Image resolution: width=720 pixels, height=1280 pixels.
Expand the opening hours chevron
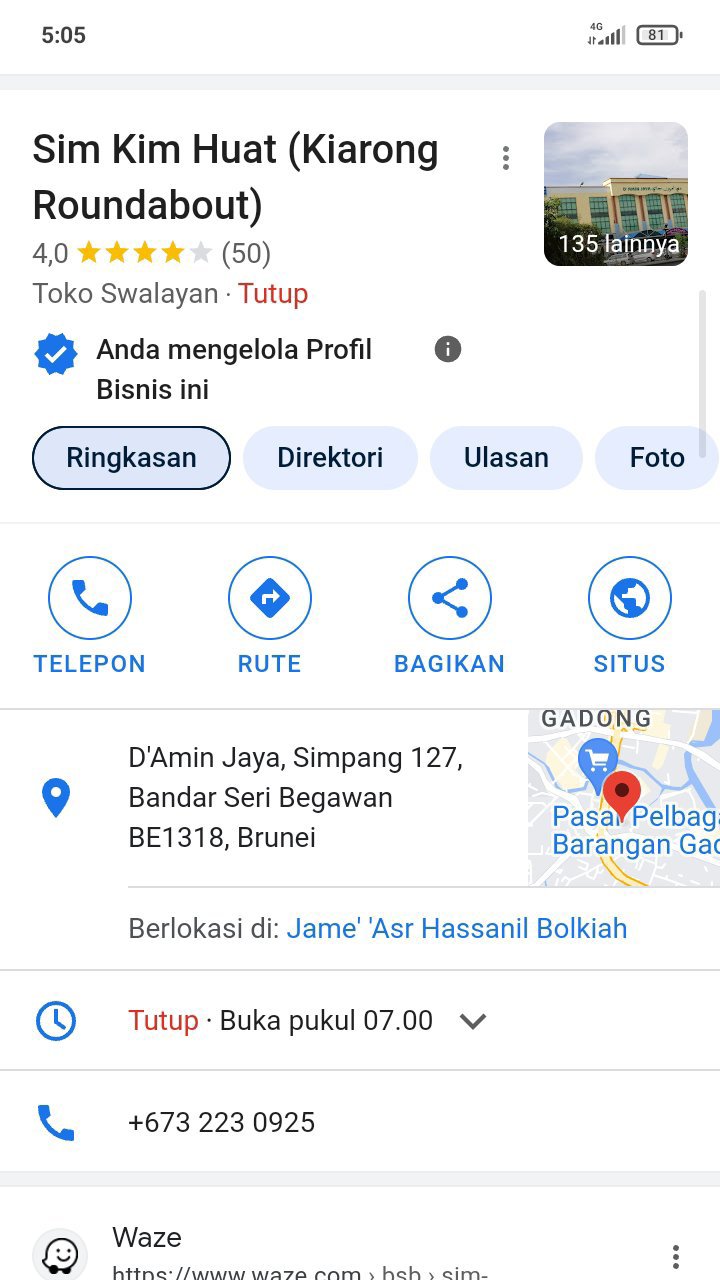click(472, 1021)
